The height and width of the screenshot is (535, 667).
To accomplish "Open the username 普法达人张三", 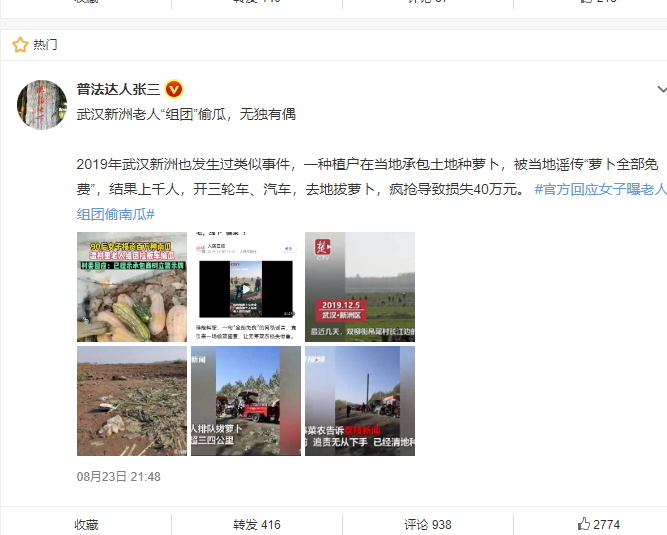I will pyautogui.click(x=119, y=89).
